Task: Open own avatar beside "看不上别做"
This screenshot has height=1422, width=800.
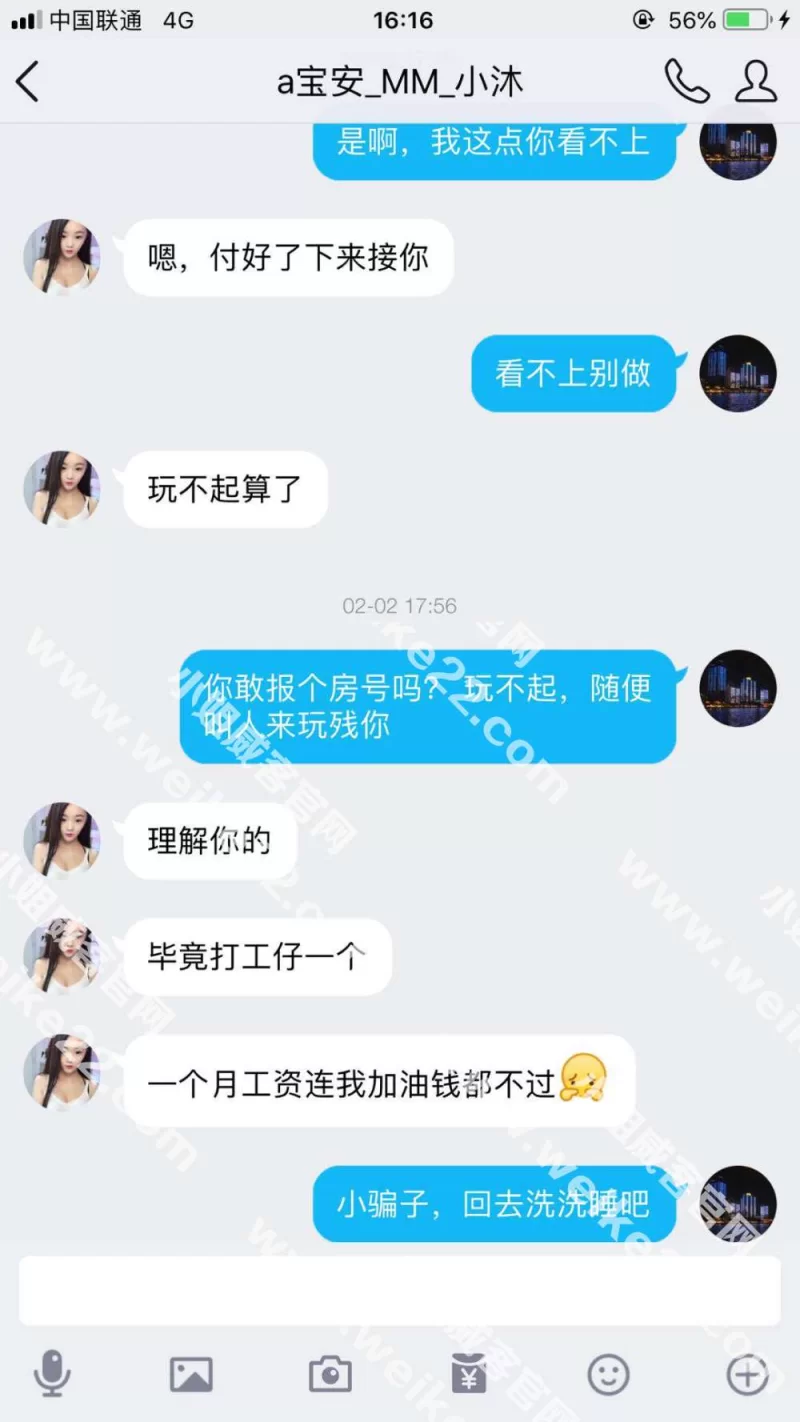Action: pyautogui.click(x=738, y=373)
